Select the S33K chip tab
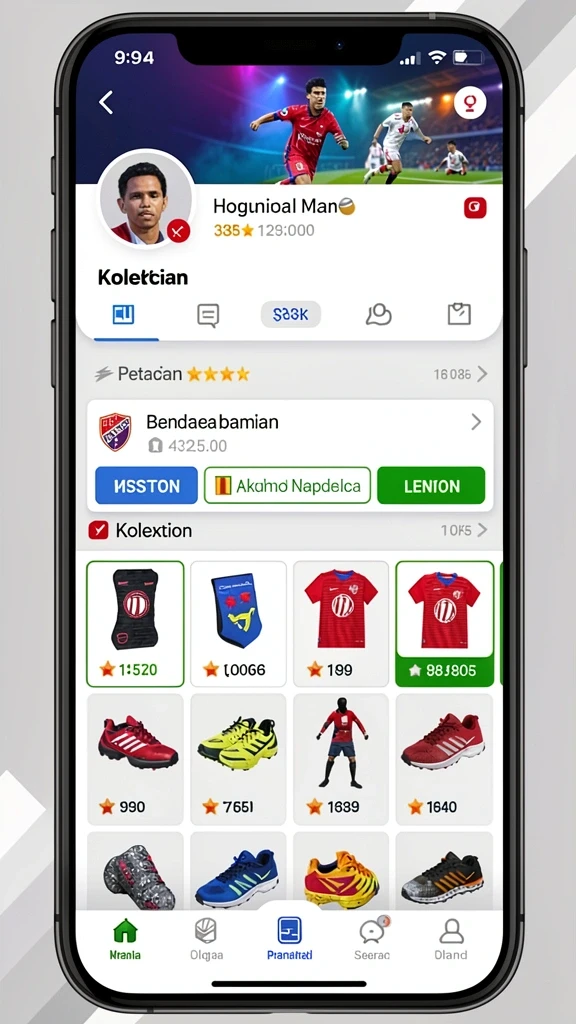 click(x=291, y=315)
